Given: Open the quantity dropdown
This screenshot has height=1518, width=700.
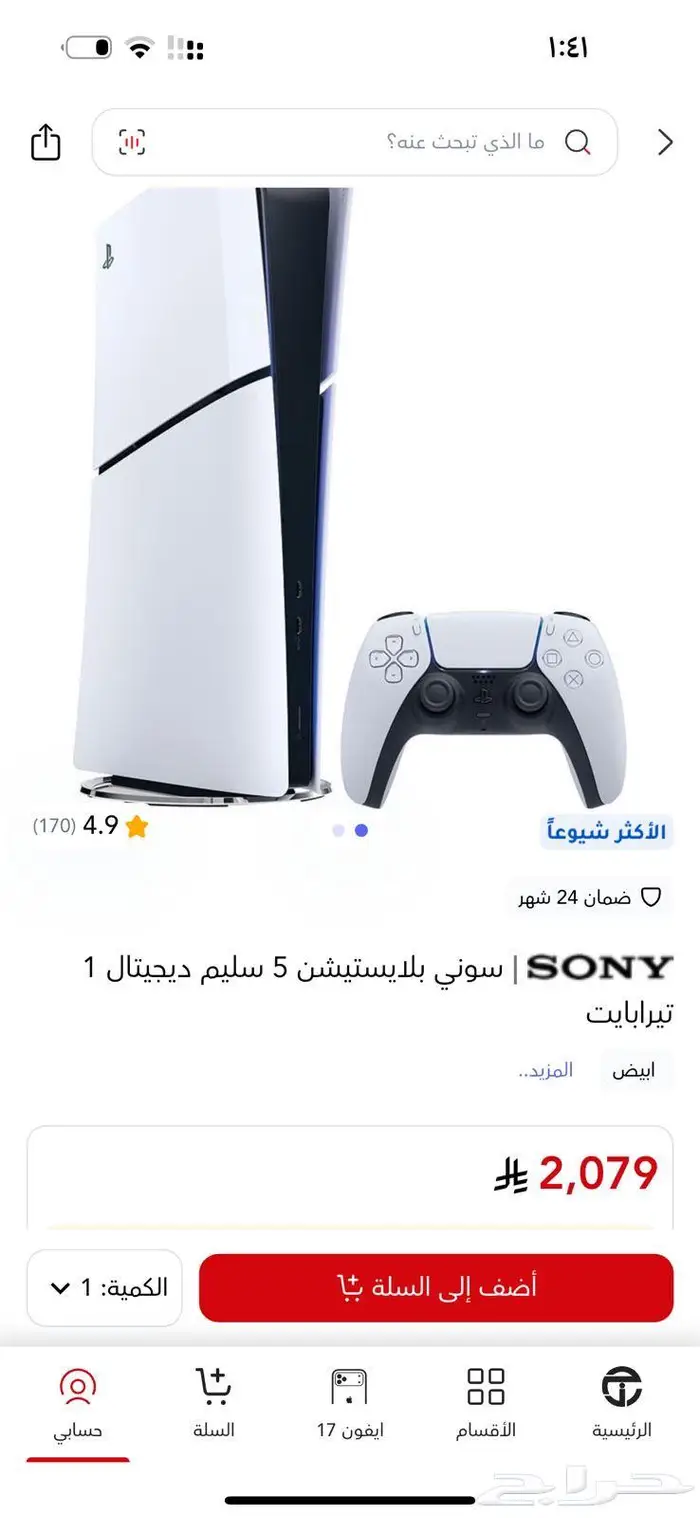Looking at the screenshot, I should 105,1287.
